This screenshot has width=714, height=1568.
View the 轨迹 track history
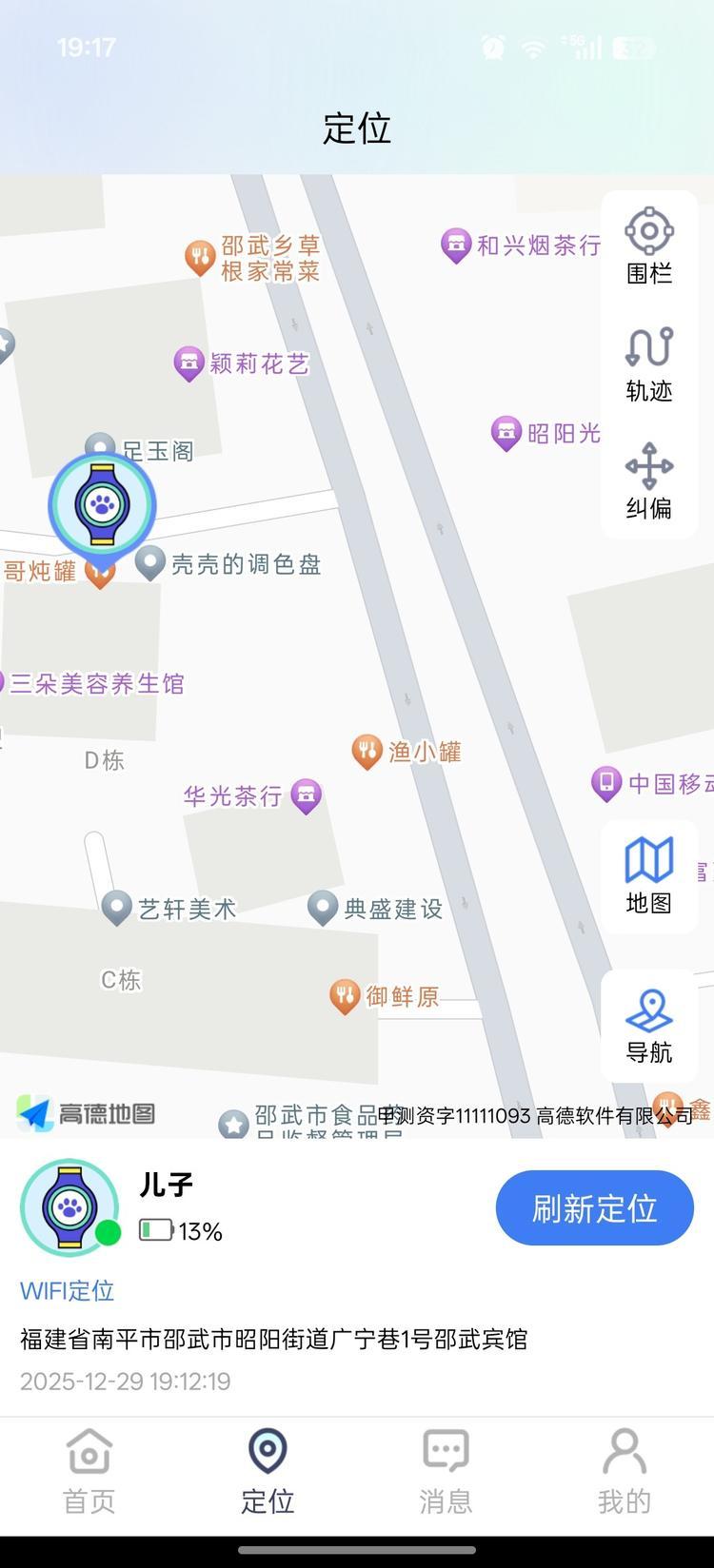649,364
